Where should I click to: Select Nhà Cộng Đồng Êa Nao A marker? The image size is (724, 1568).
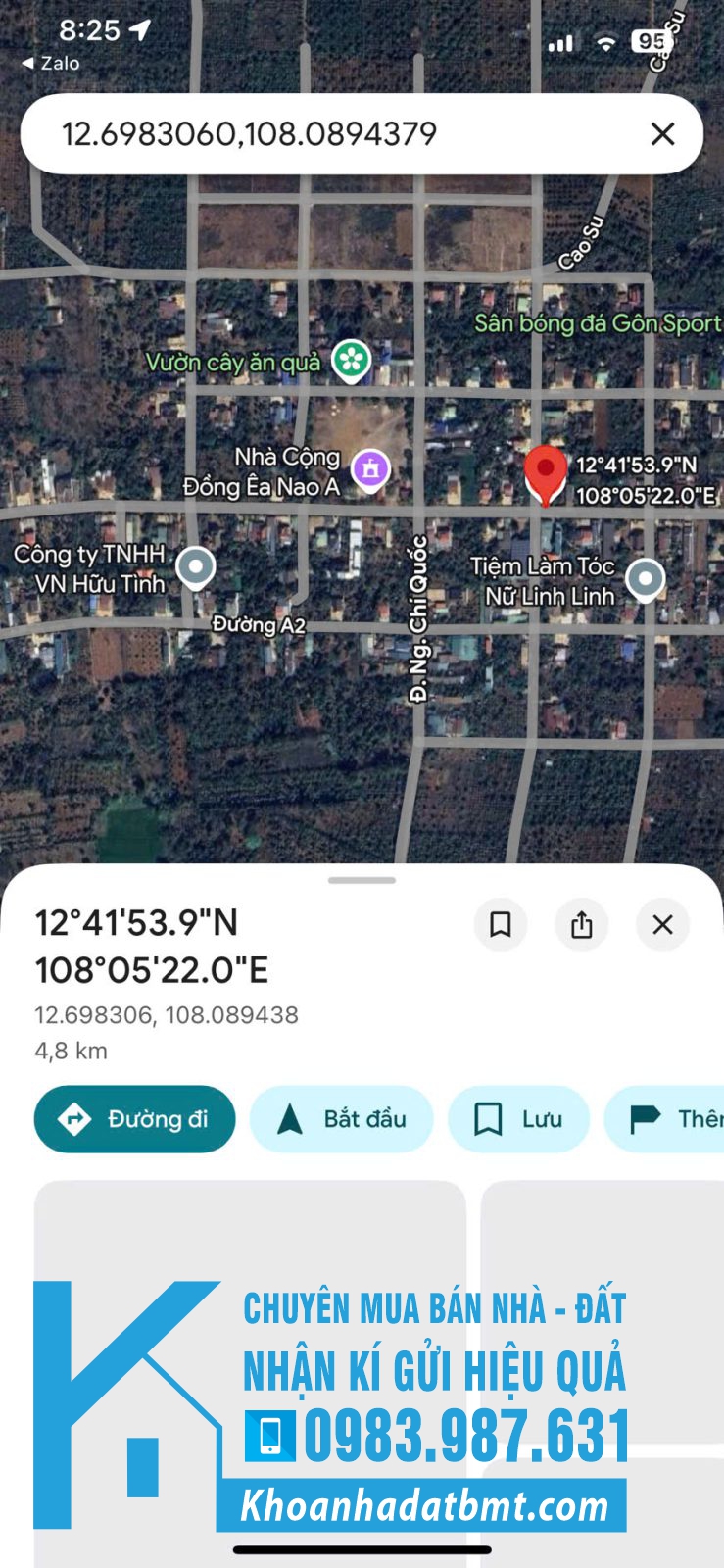(370, 468)
